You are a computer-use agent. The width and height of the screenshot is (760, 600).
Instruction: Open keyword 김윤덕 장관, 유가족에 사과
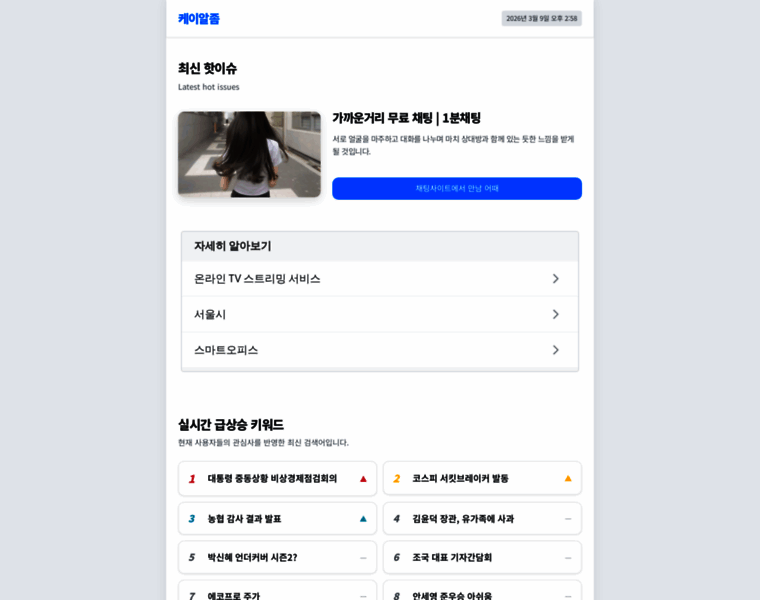coord(482,519)
